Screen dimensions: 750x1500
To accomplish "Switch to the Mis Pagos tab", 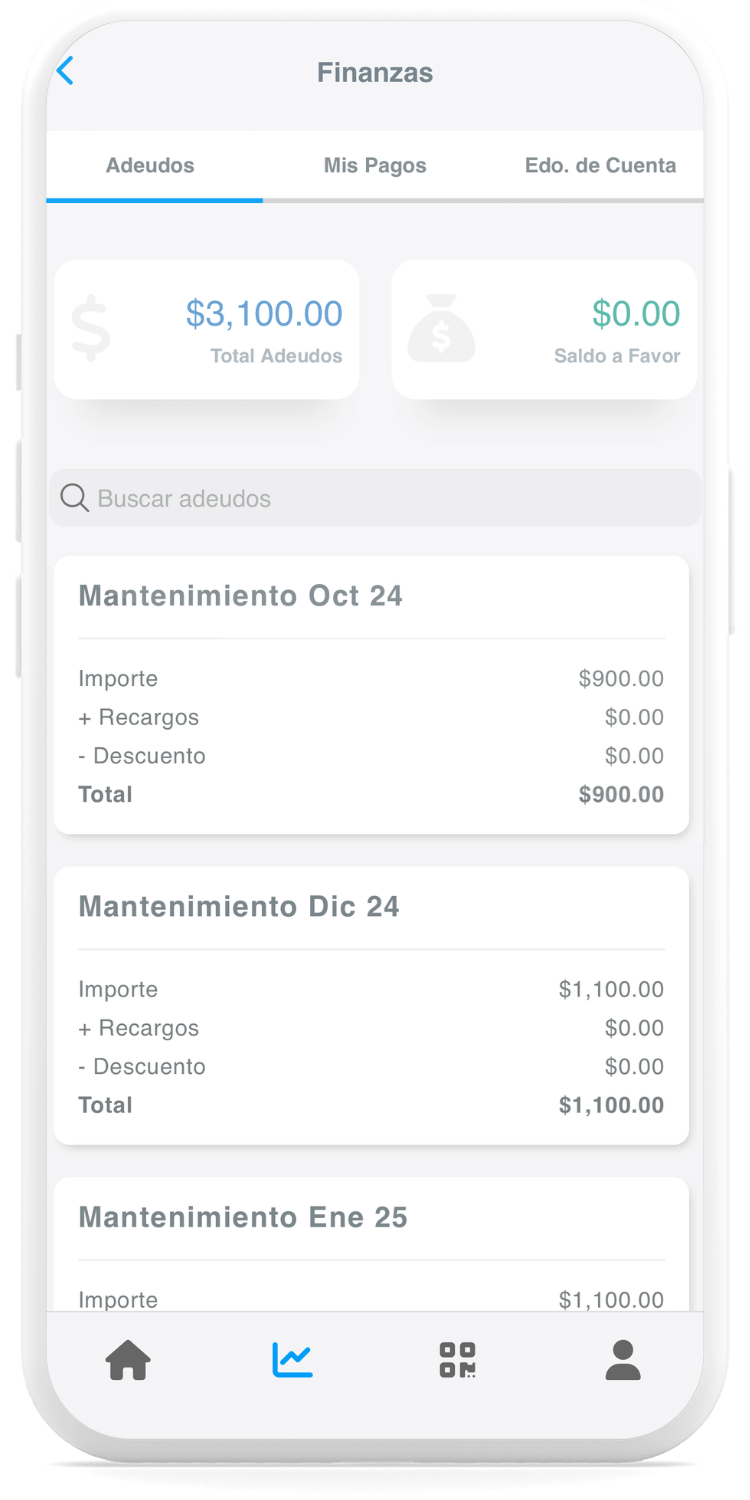I will tap(375, 166).
